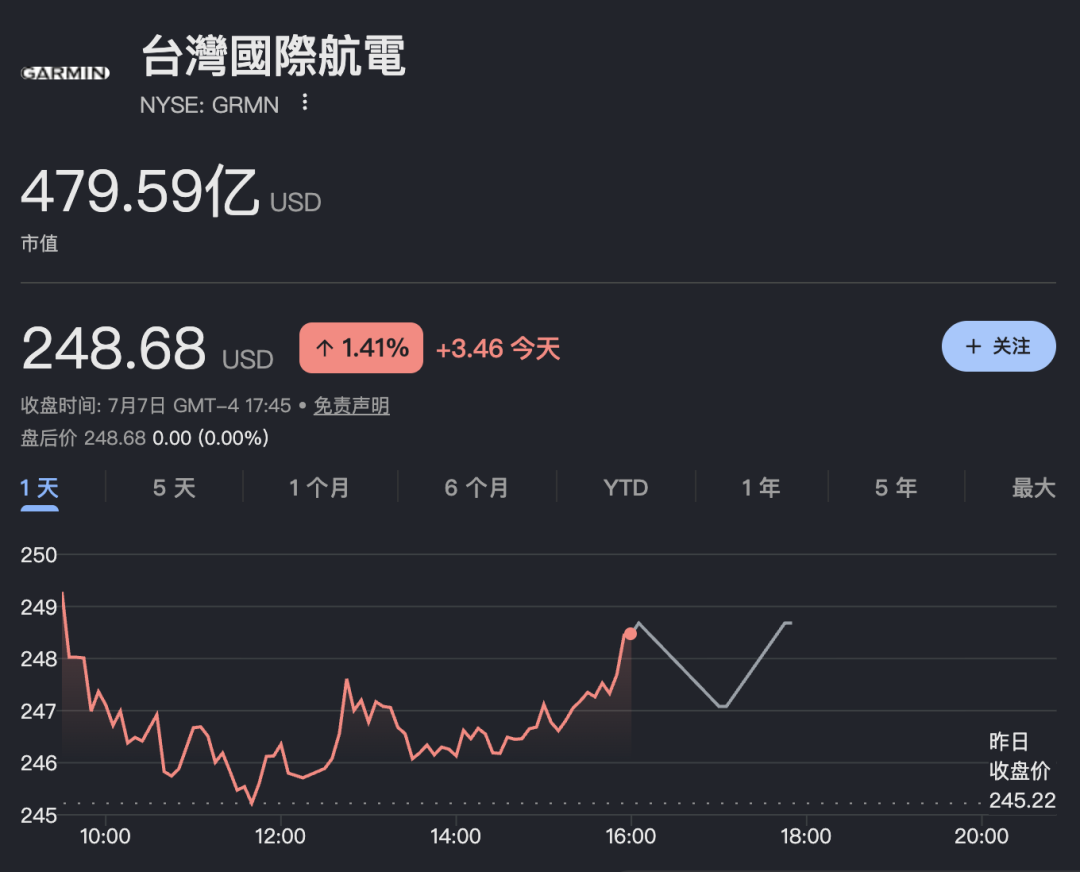Show the 6 个月 chart range
The height and width of the screenshot is (872, 1080).
pos(477,488)
